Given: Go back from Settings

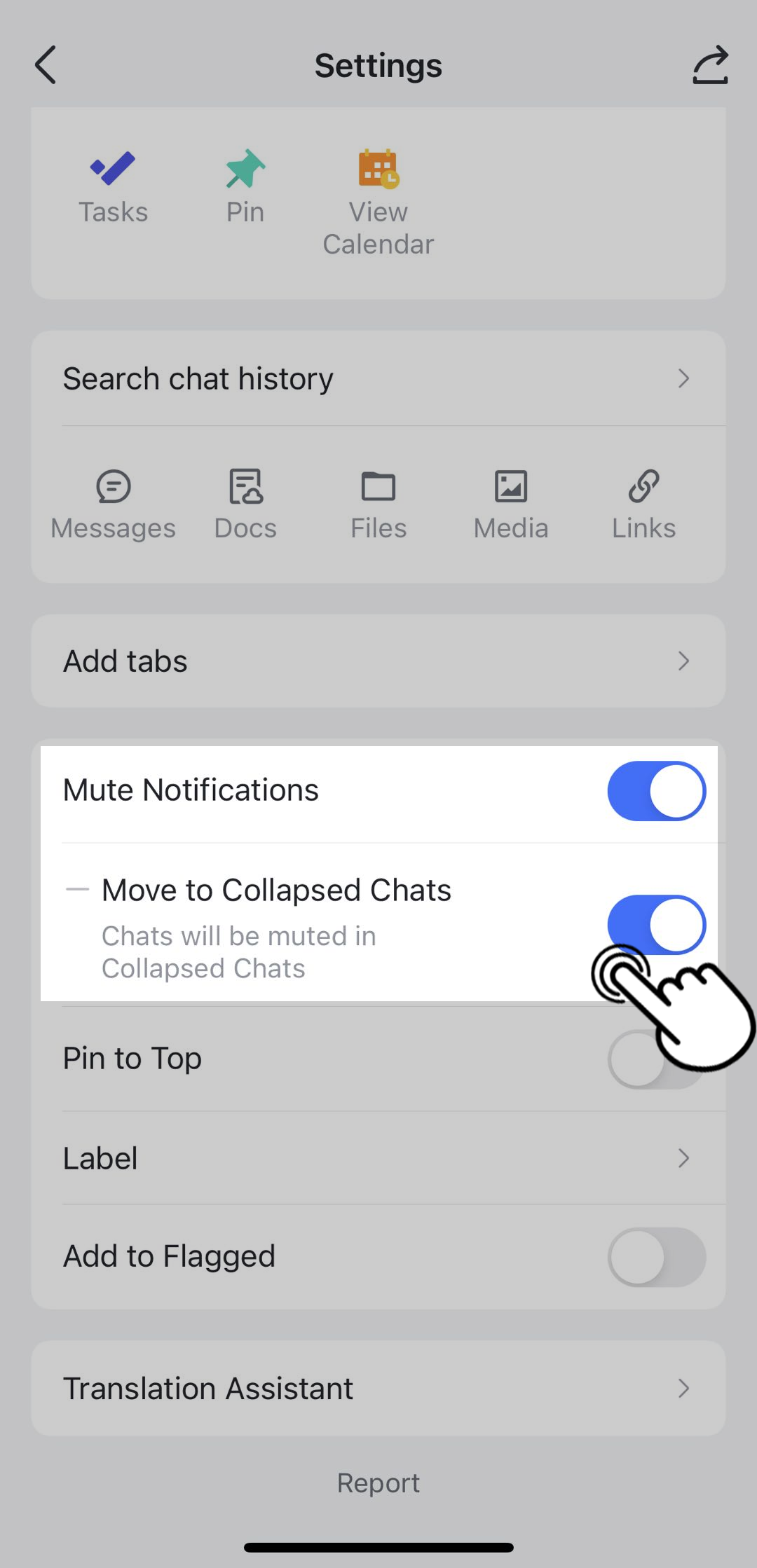Looking at the screenshot, I should (46, 65).
